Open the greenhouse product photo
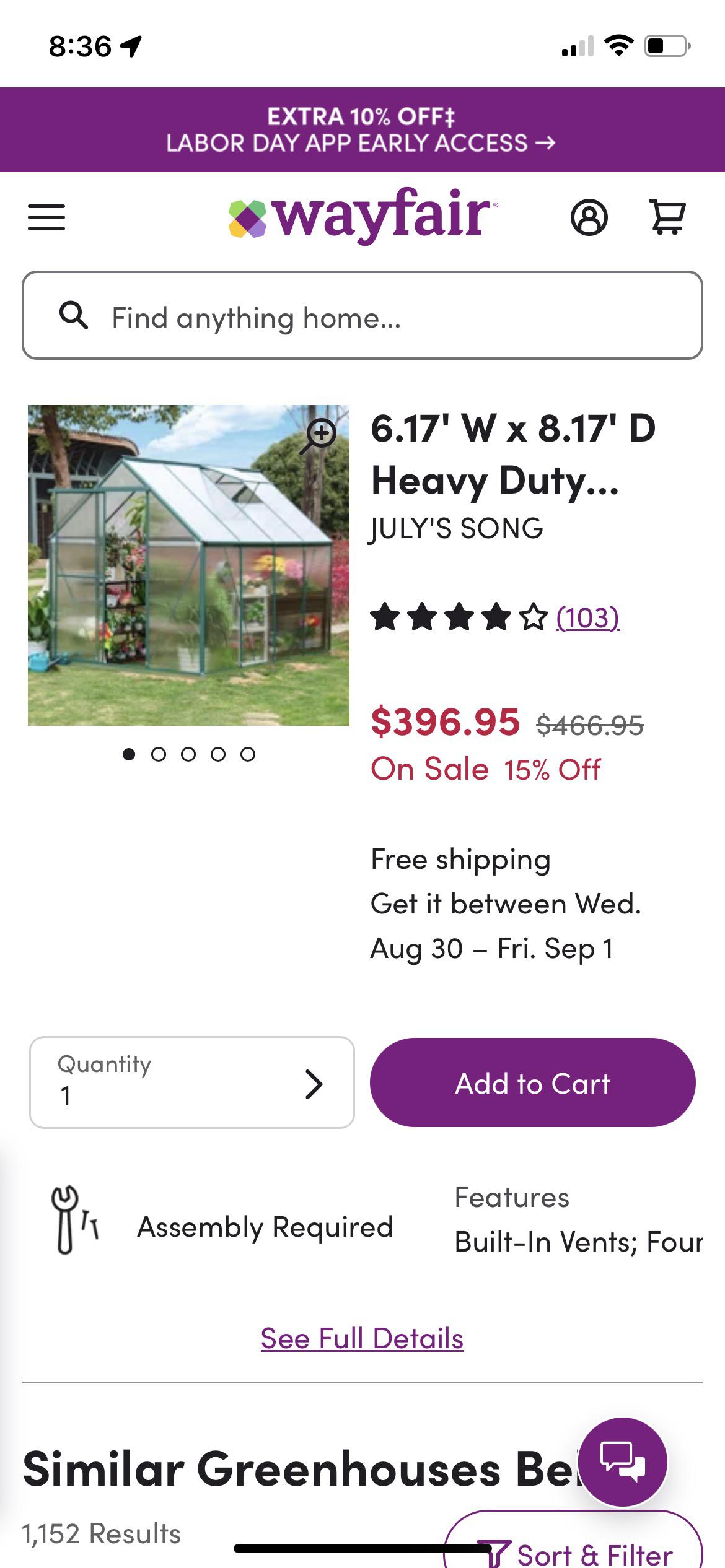 point(188,565)
